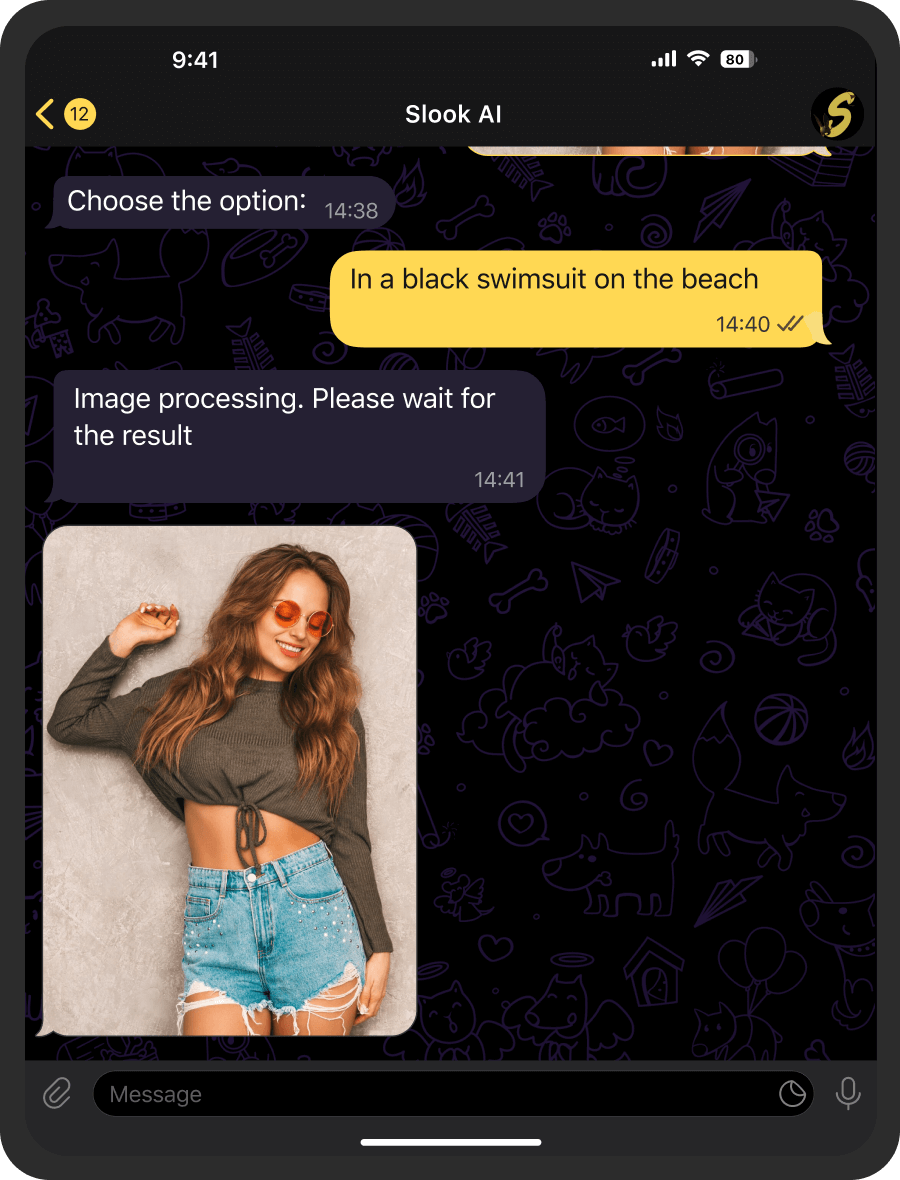
Task: Open the received photo in full view
Action: coord(230,780)
